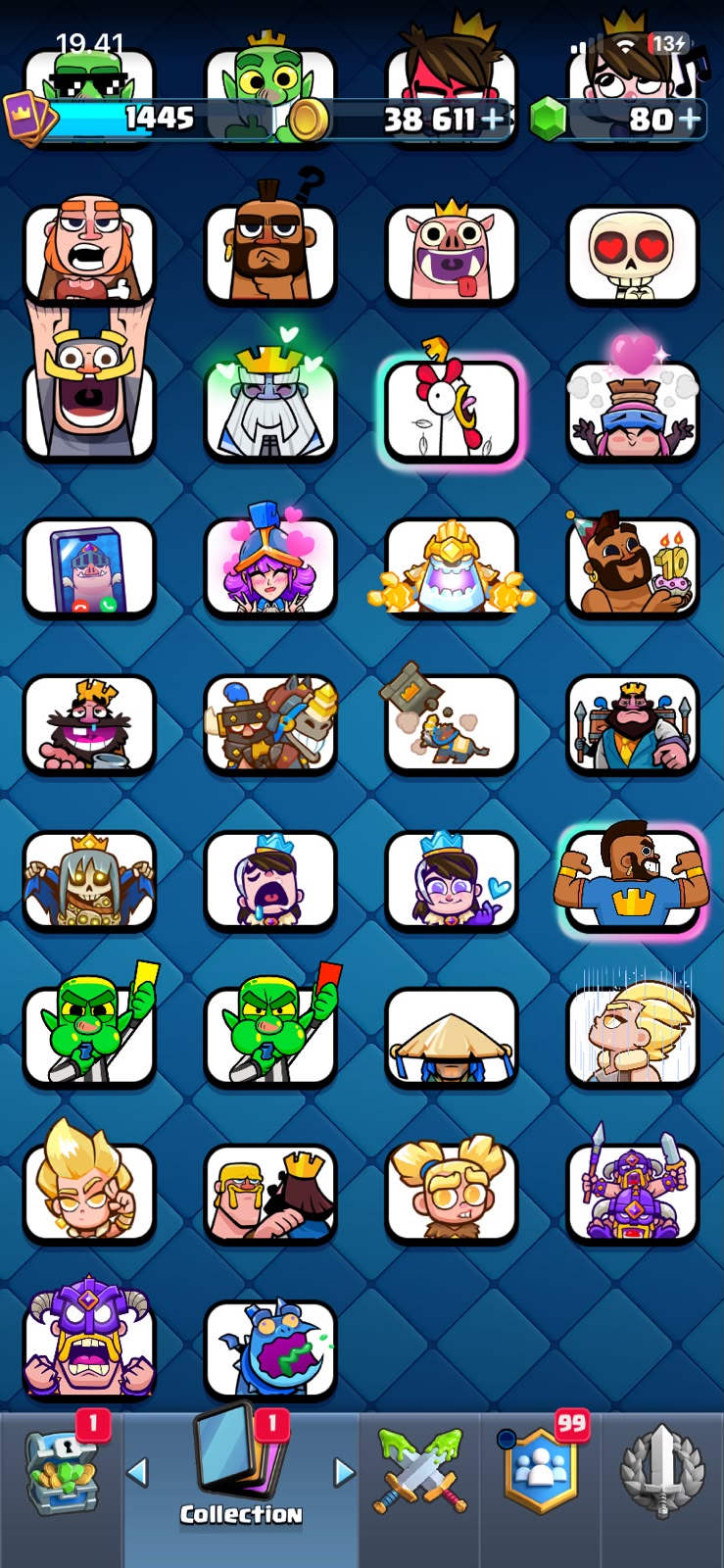Select the Hog Rider 10th birthday cake emote
Image resolution: width=724 pixels, height=1568 pixels.
(x=632, y=566)
